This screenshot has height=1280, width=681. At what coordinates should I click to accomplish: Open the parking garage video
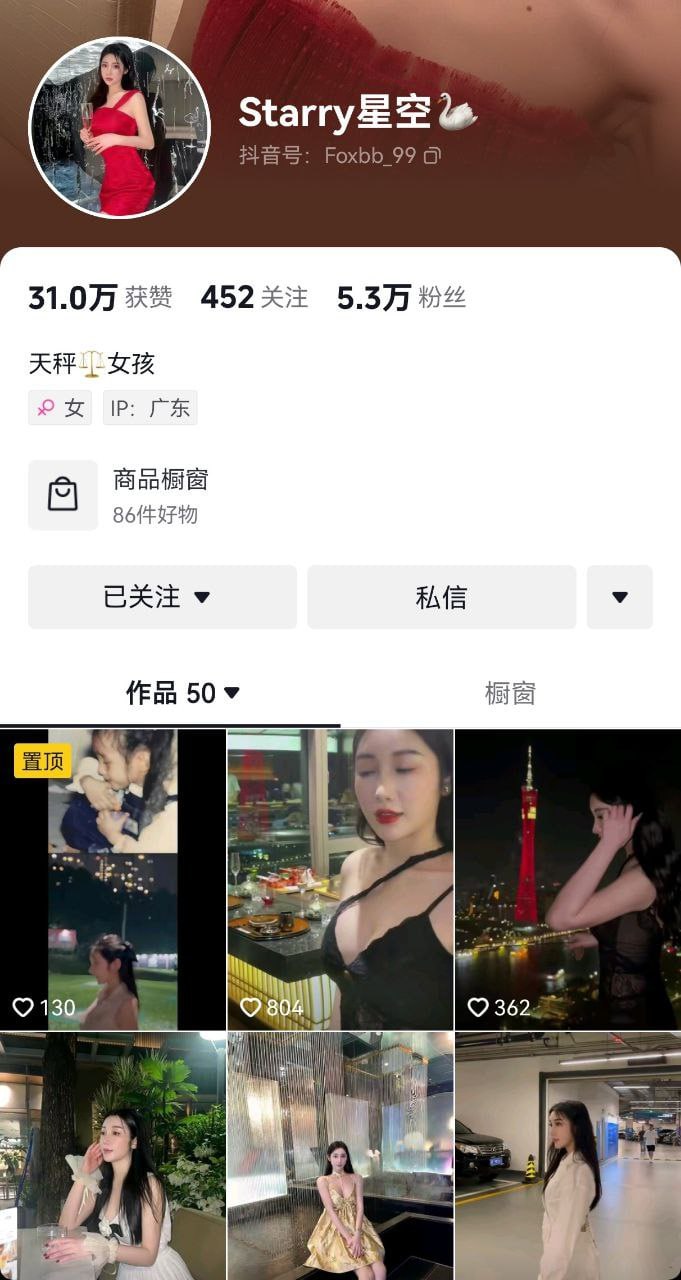568,1157
